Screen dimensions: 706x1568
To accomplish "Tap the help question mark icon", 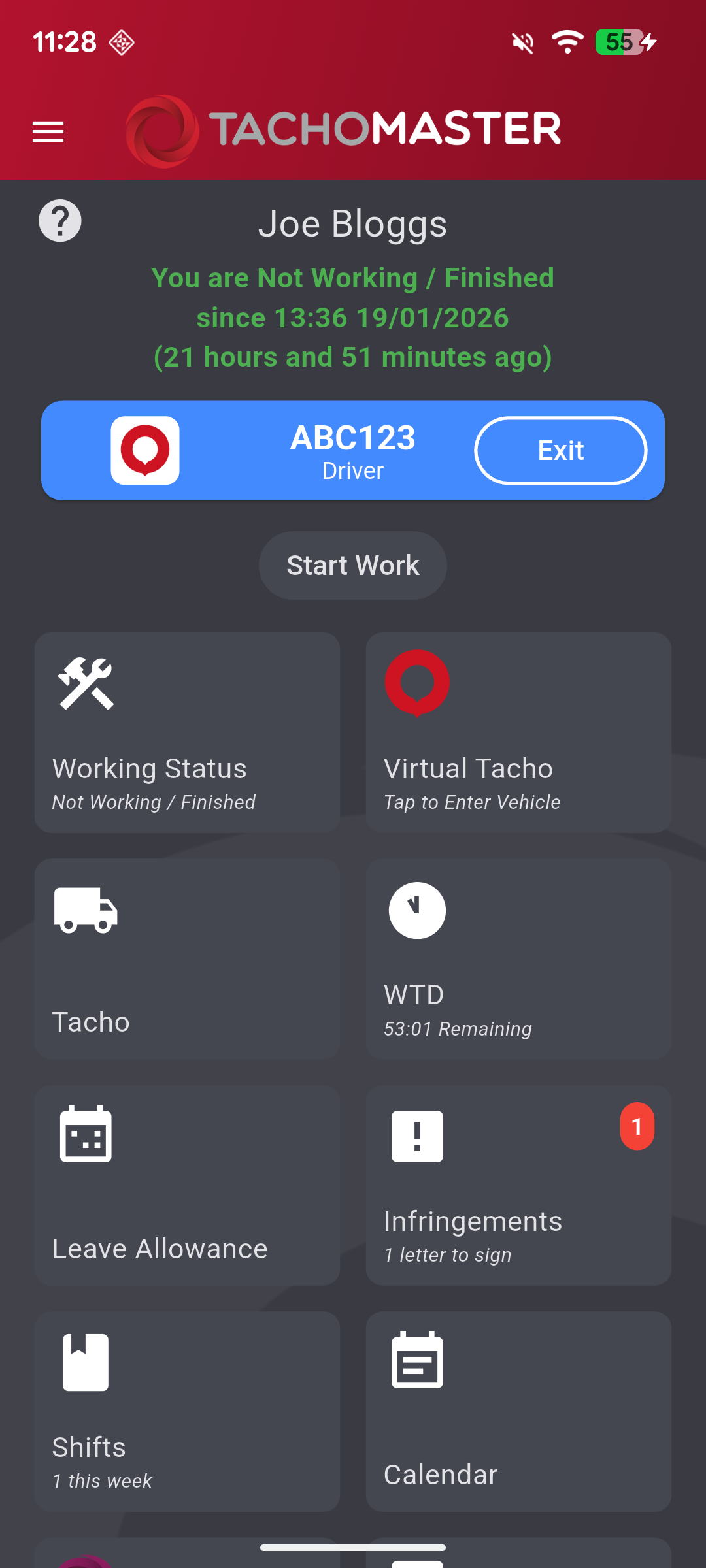I will click(60, 222).
